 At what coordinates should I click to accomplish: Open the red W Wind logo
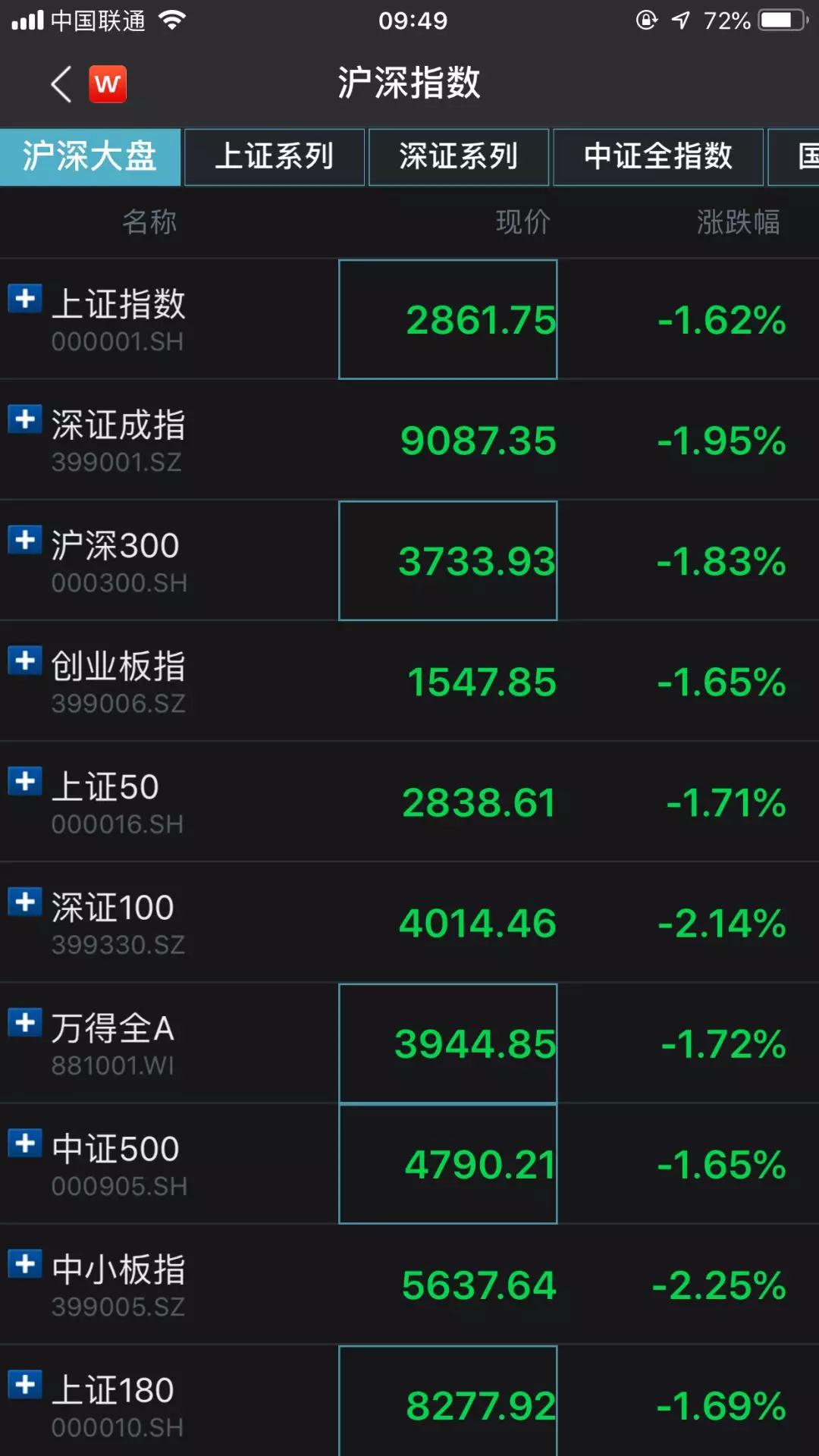[x=108, y=83]
